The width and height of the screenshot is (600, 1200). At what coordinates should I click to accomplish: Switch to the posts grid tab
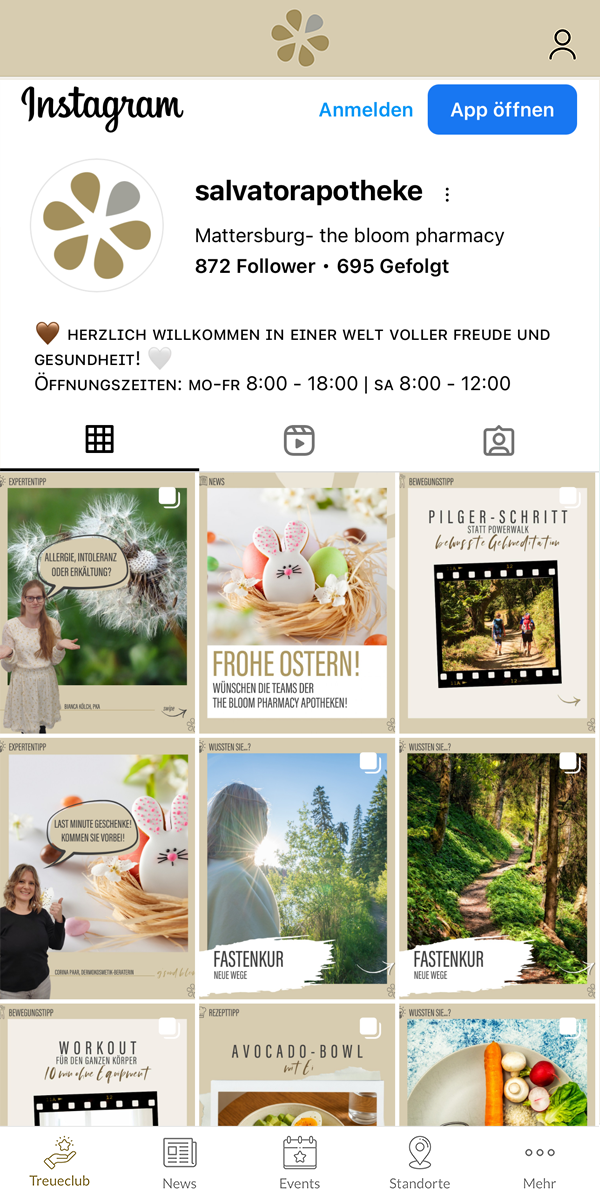[99, 439]
